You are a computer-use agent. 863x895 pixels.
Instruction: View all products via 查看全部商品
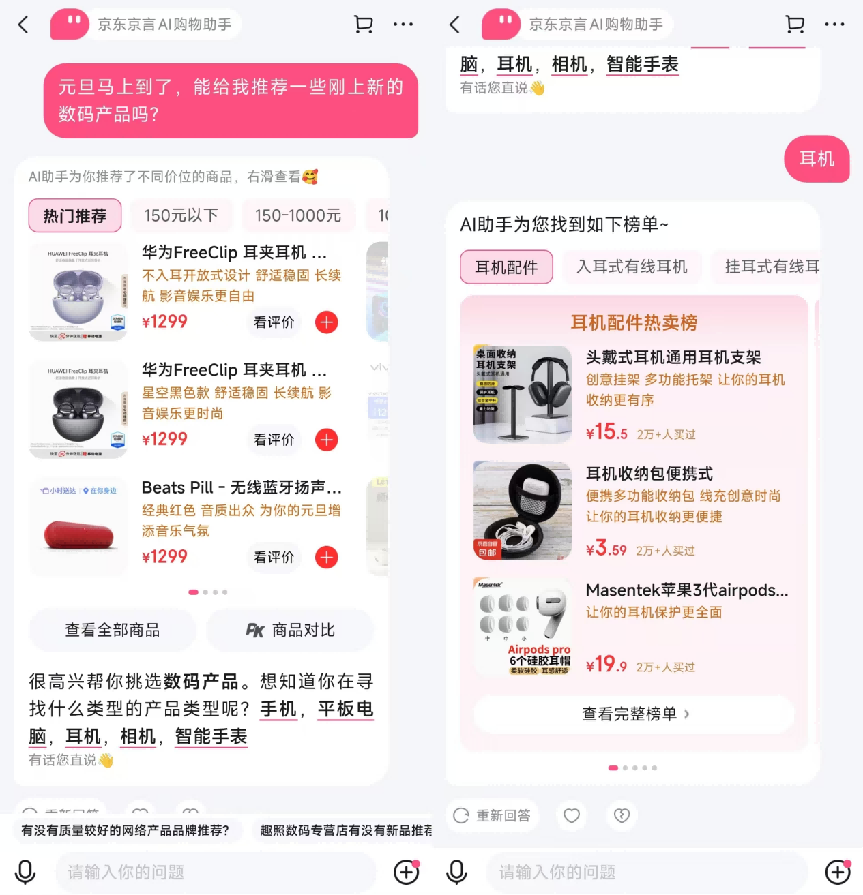[x=112, y=630]
